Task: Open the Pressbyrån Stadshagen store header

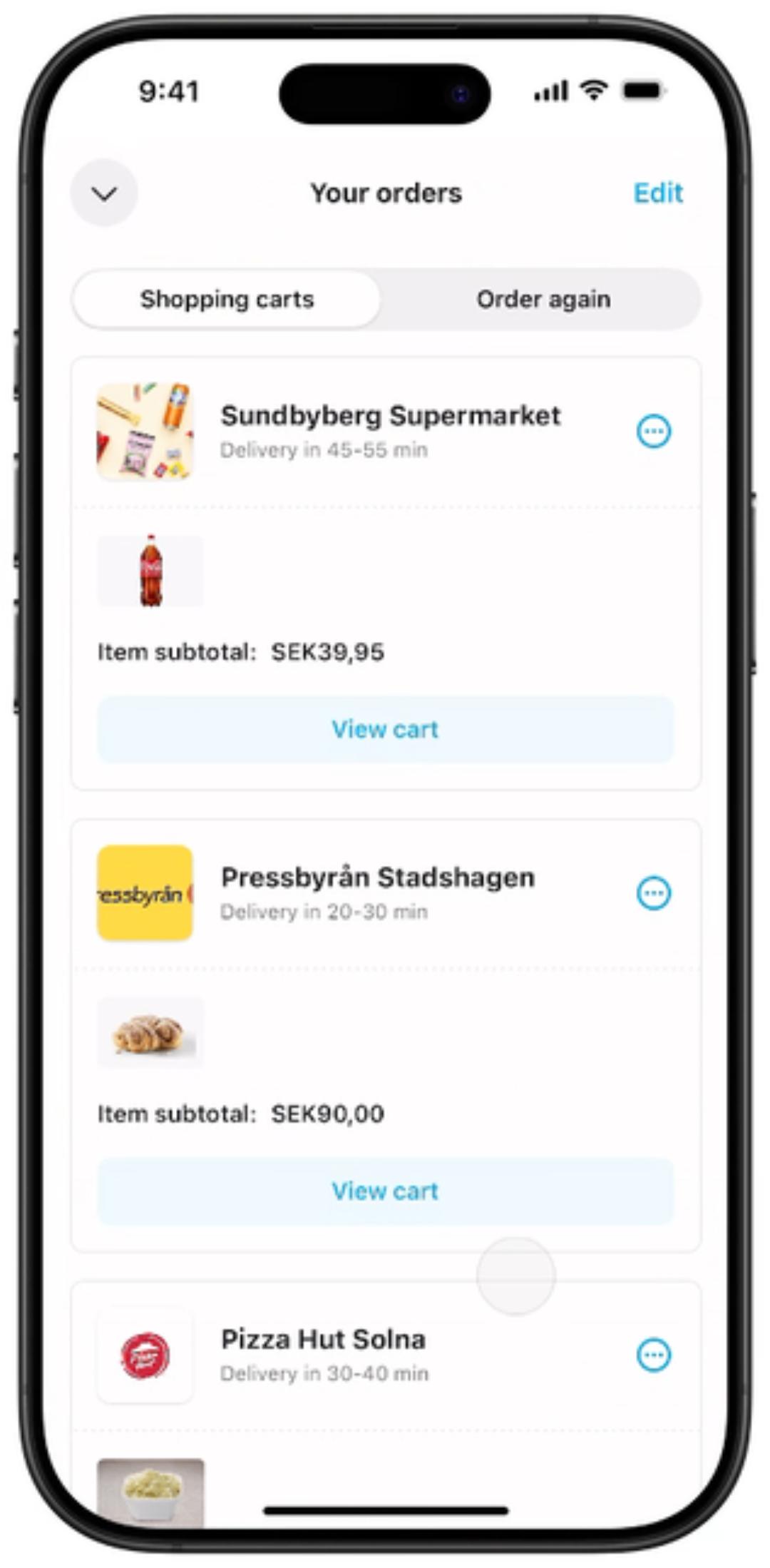Action: 377,892
